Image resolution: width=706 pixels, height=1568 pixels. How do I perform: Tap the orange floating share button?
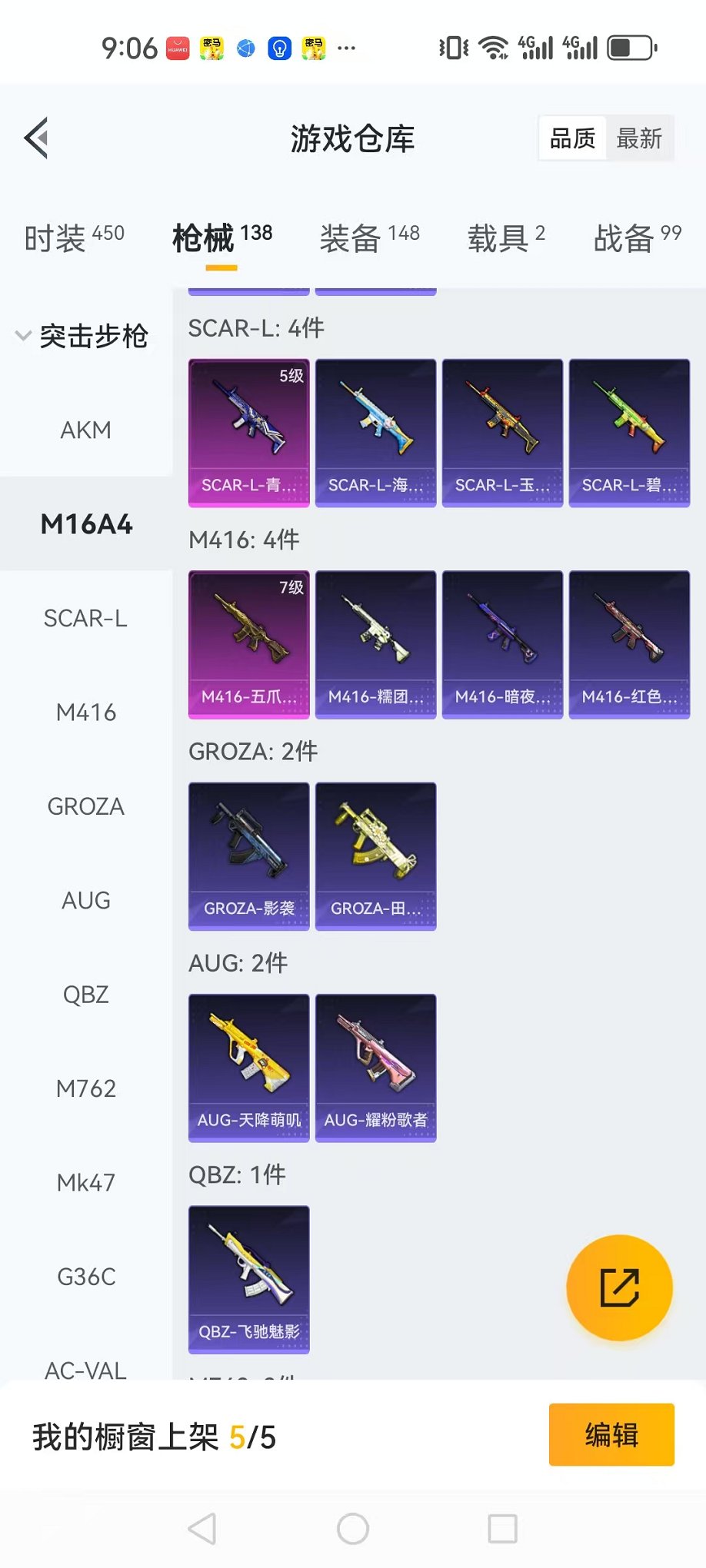tap(619, 1287)
